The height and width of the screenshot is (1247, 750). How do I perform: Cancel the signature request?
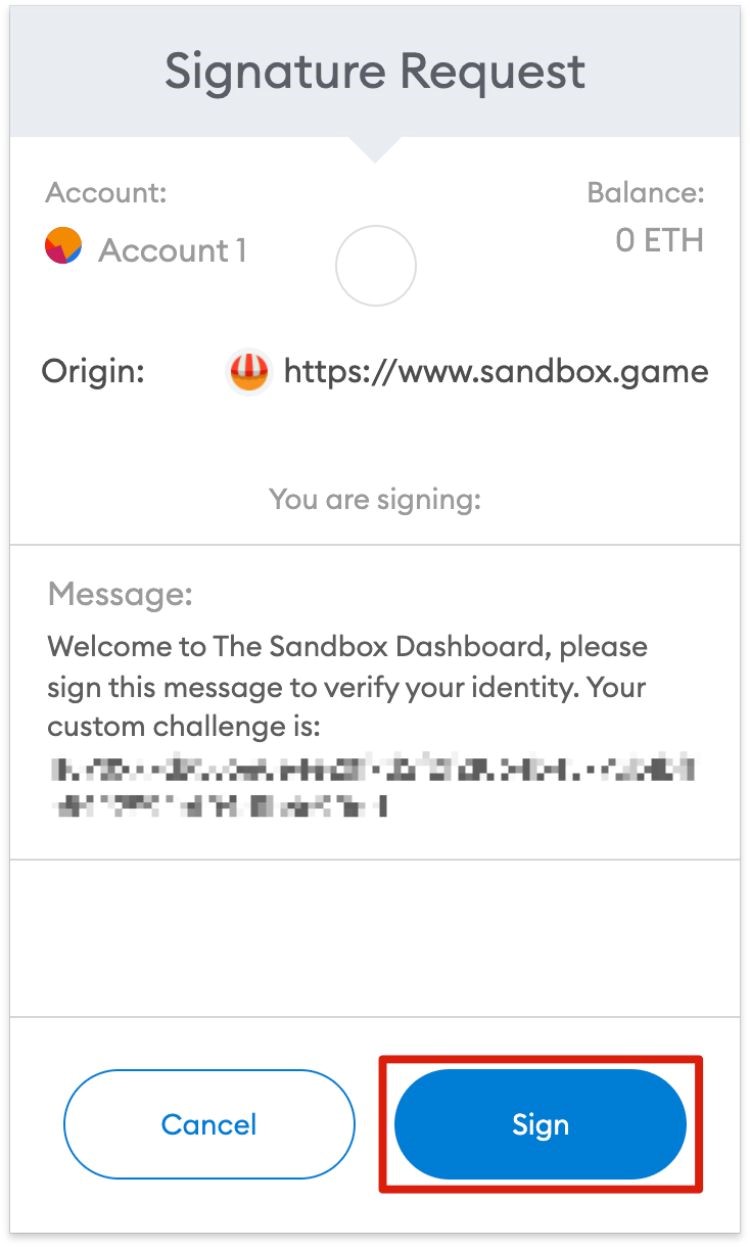(209, 1124)
